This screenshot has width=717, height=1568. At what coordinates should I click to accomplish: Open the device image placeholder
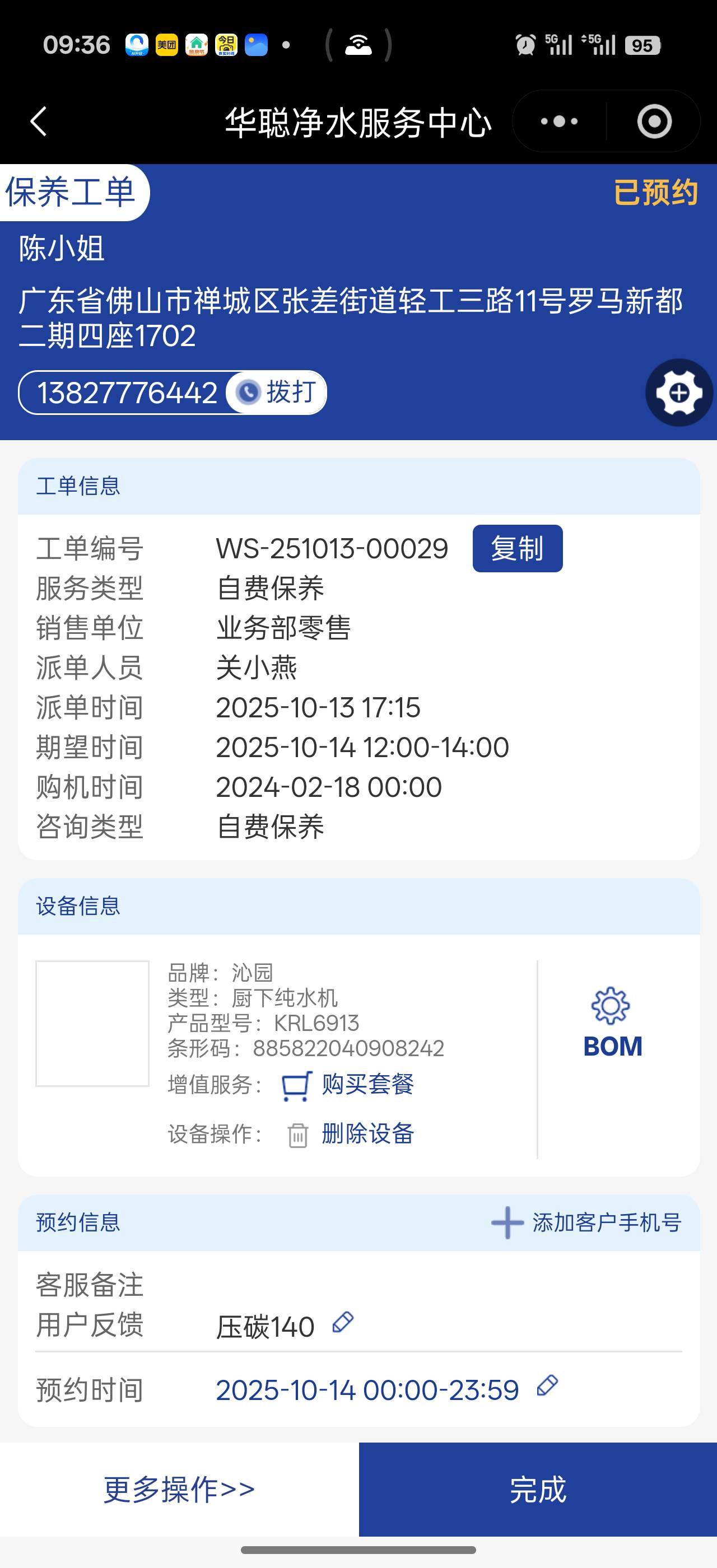(92, 1023)
